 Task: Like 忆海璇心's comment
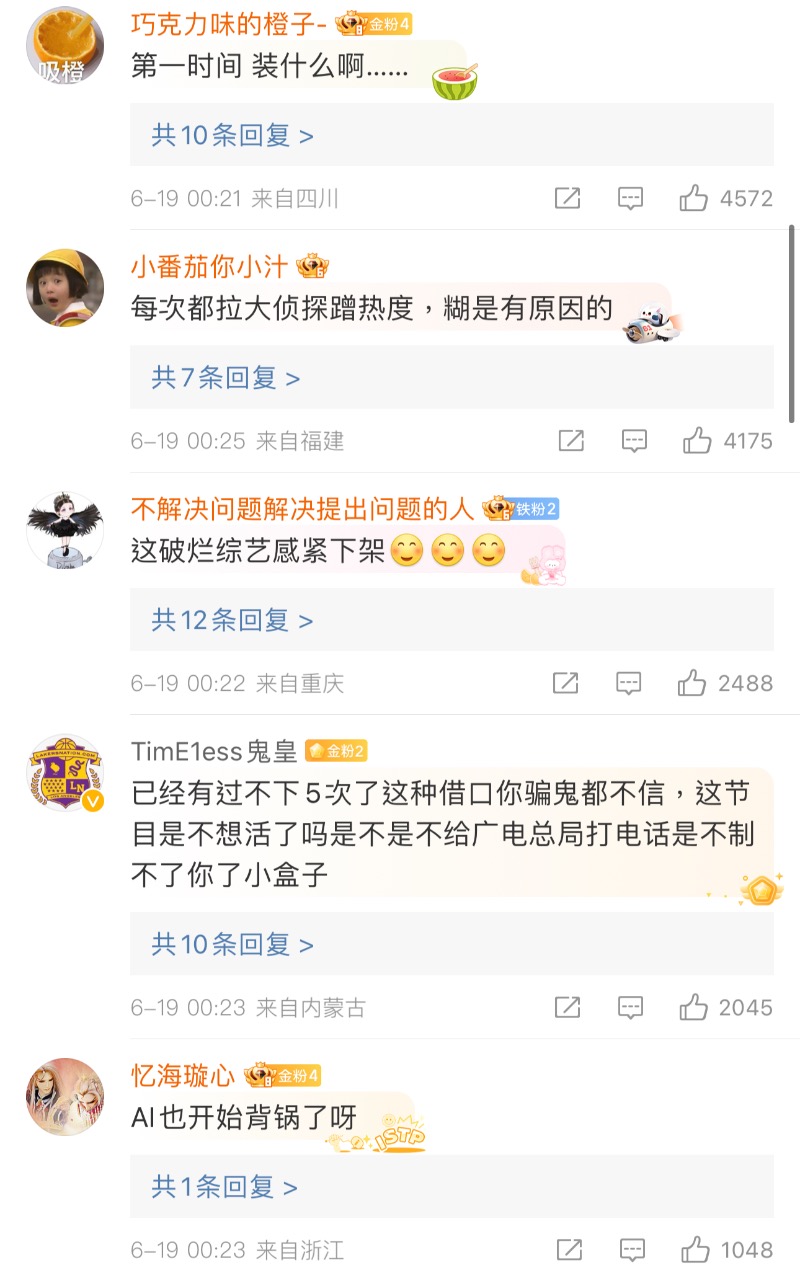pyautogui.click(x=696, y=1249)
